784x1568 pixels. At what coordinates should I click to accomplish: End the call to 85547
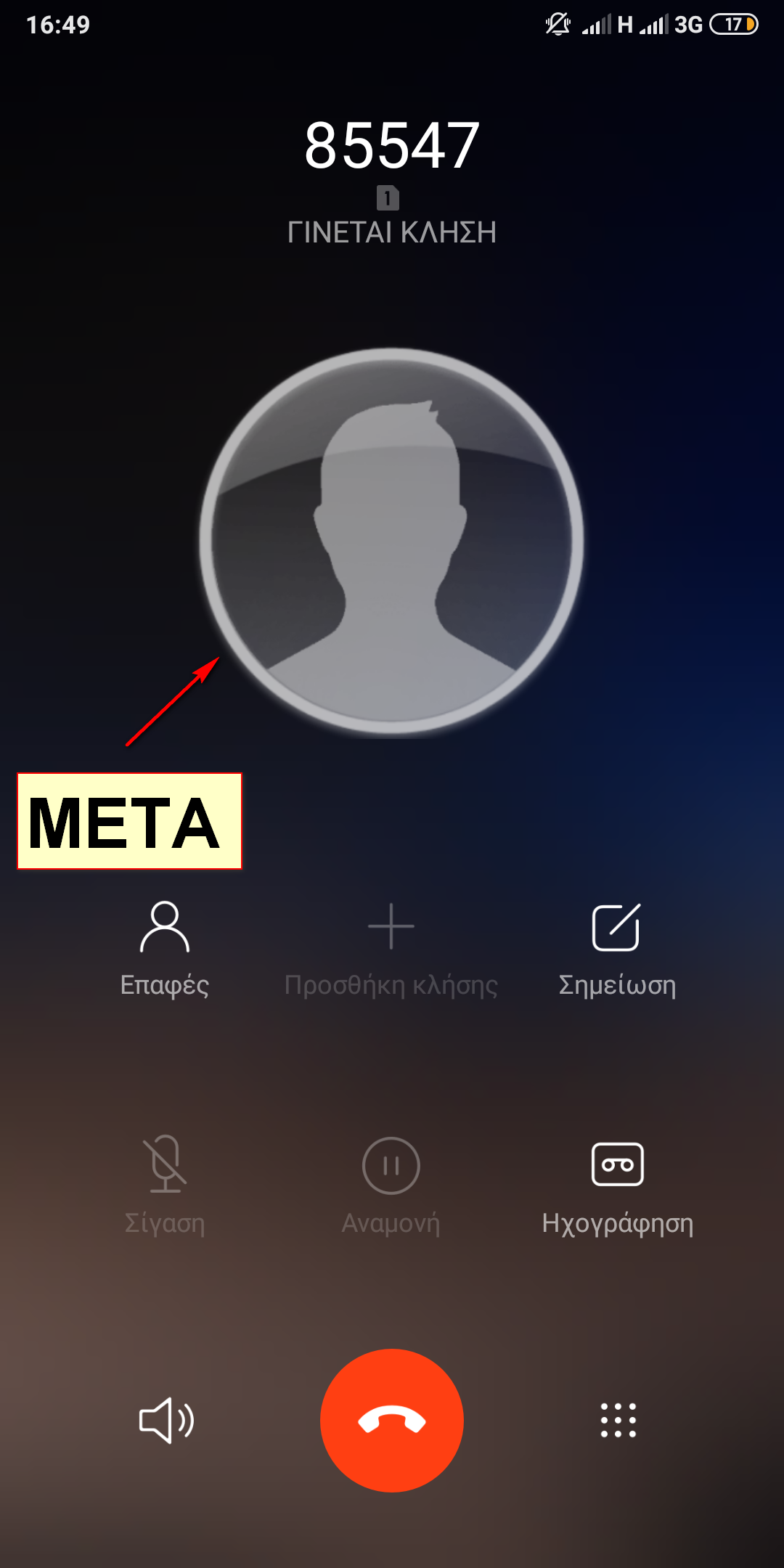pos(391,1420)
